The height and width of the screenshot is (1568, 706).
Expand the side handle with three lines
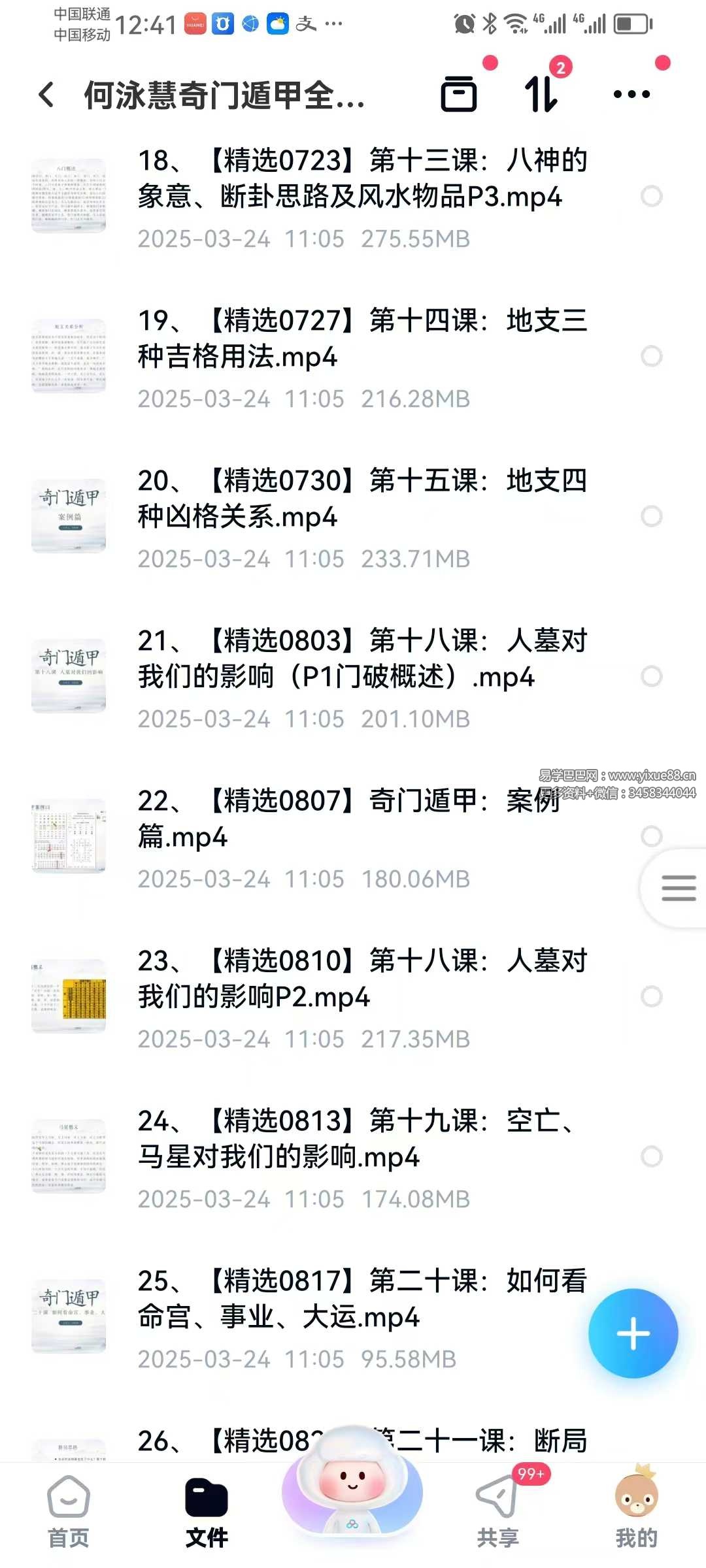[x=678, y=889]
